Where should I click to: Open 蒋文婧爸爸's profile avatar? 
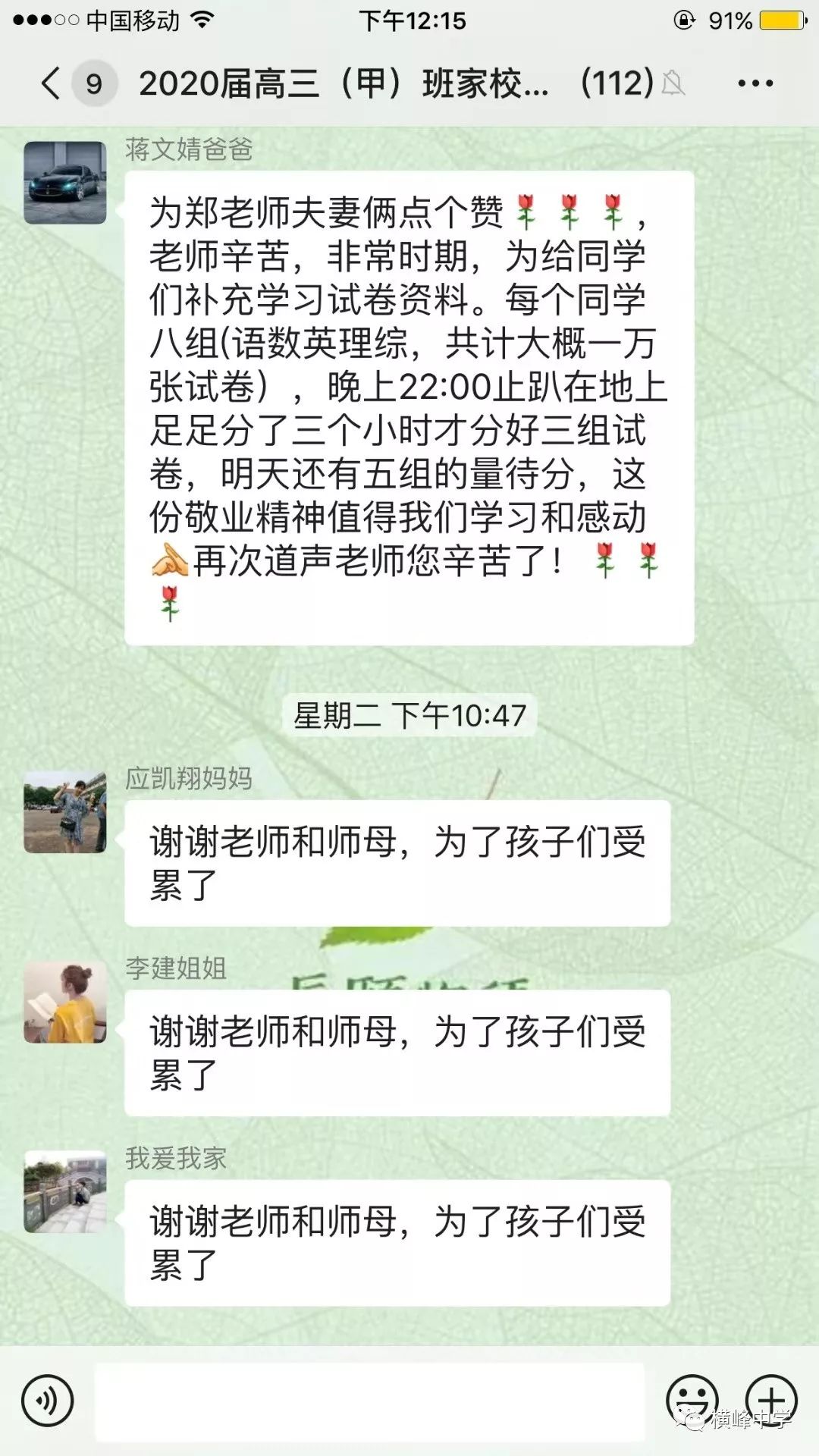coord(65,183)
